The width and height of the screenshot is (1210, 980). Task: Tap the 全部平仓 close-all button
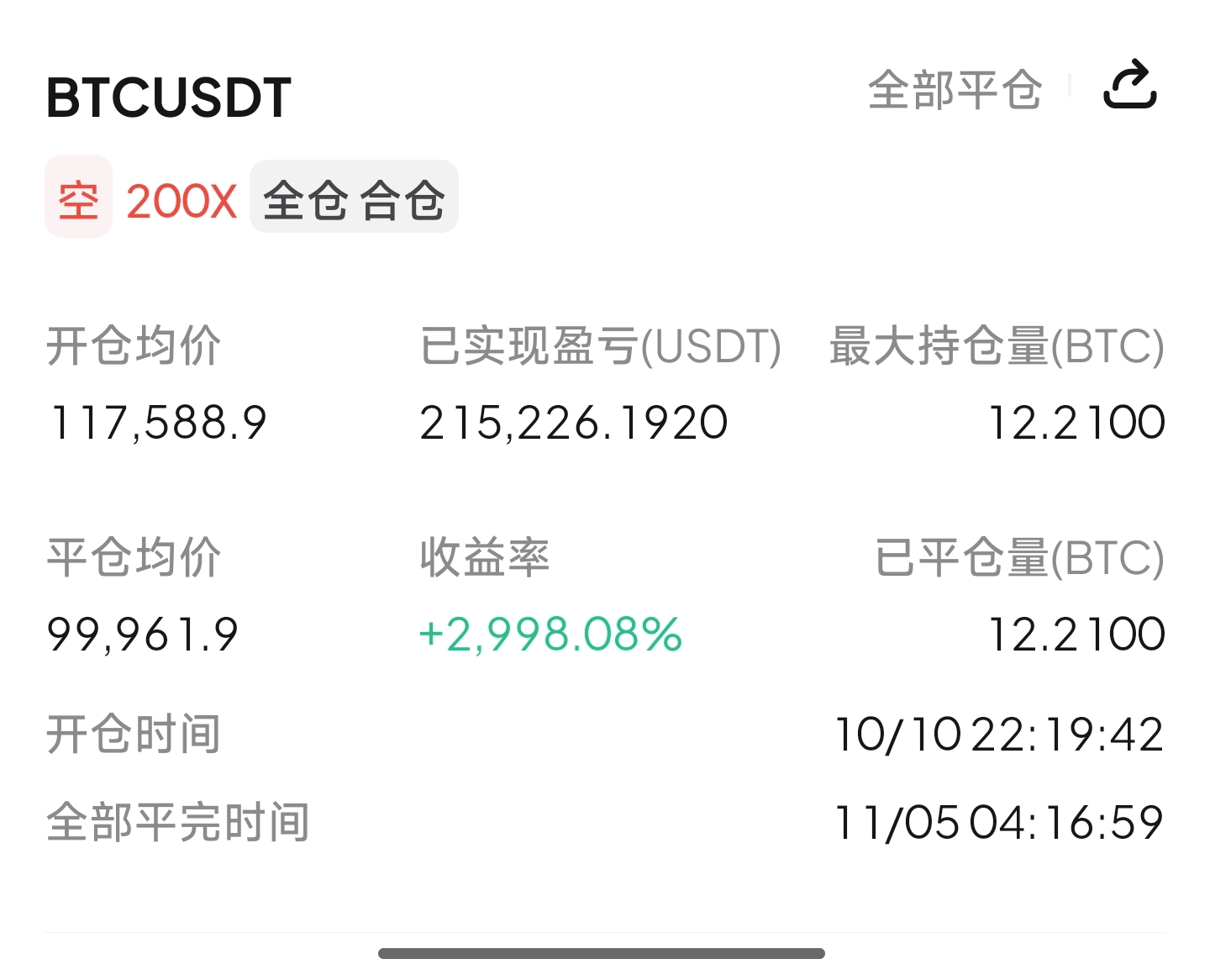(x=955, y=89)
